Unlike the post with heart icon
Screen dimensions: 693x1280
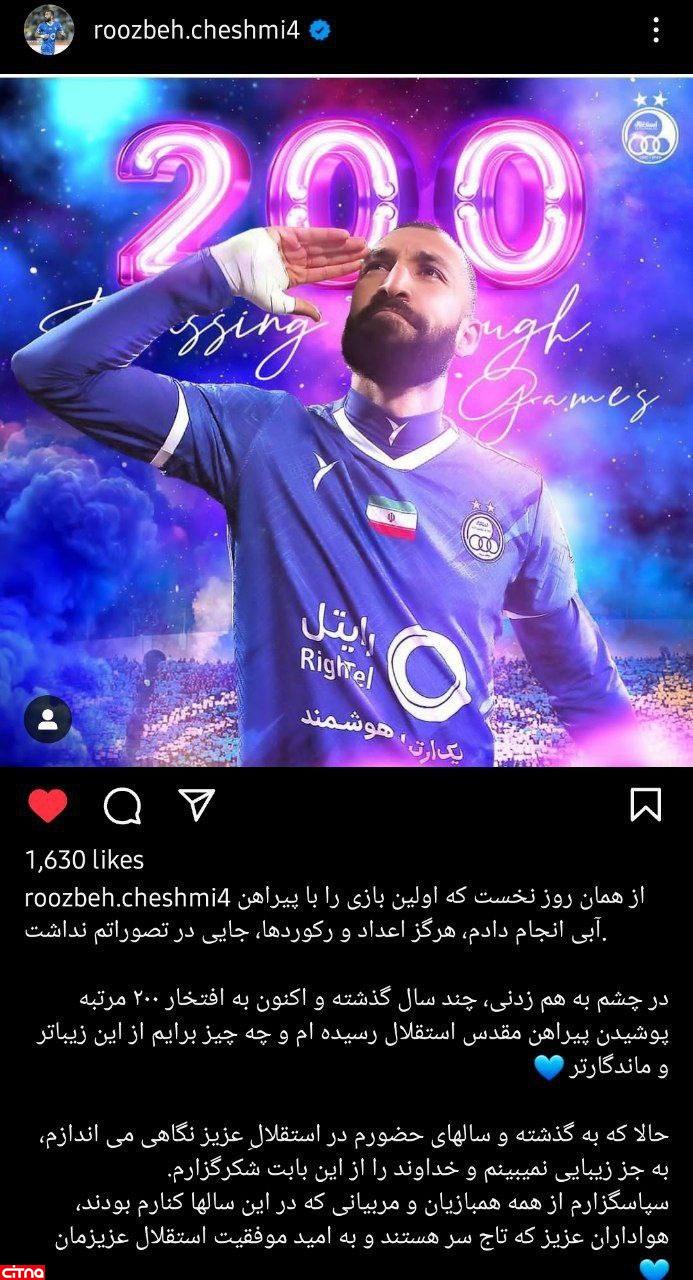tap(47, 805)
